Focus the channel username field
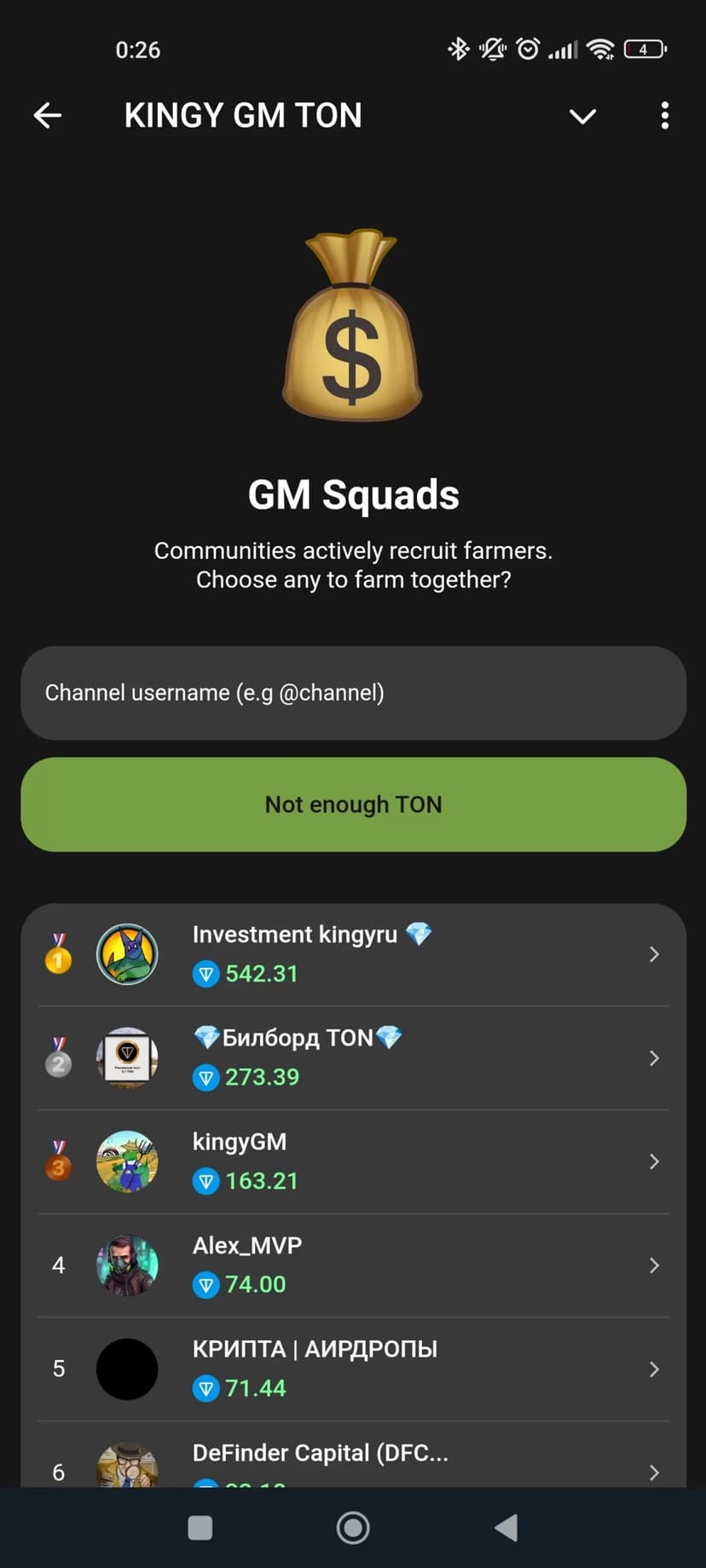 [353, 693]
